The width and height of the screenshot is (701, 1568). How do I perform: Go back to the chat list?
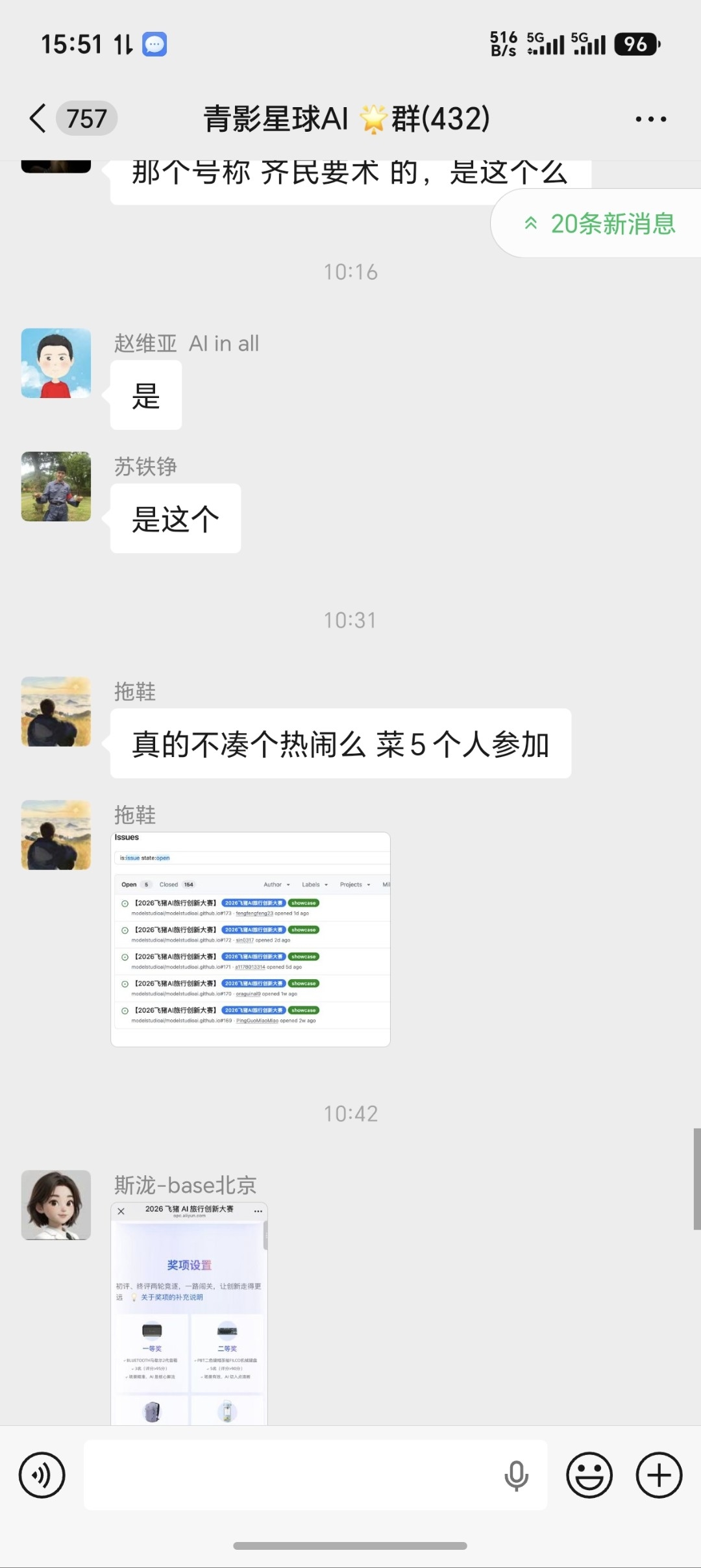pyautogui.click(x=39, y=119)
